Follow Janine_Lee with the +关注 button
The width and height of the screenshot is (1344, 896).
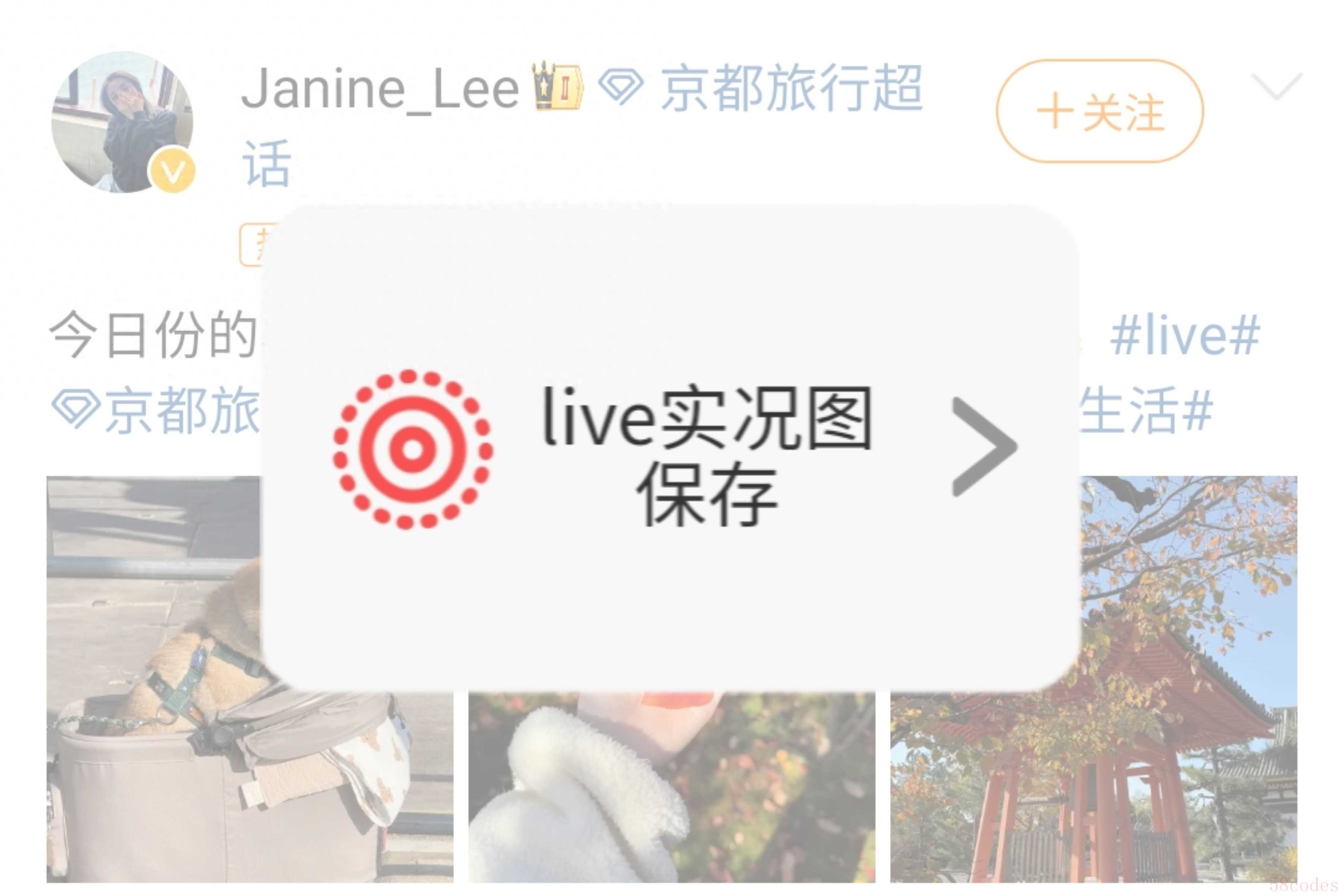(1099, 111)
